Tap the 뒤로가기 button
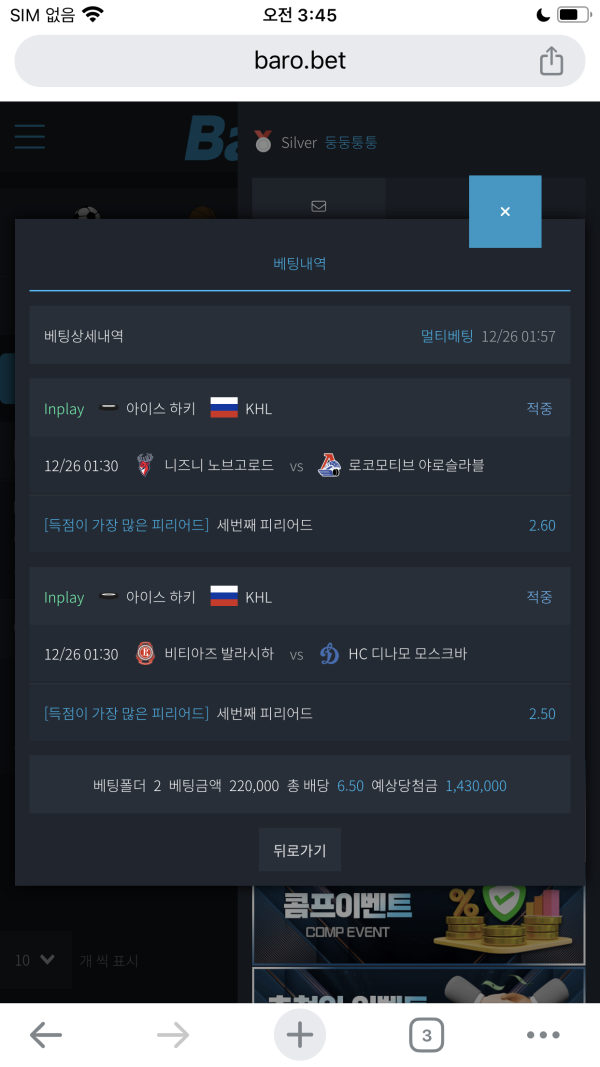The height and width of the screenshot is (1067, 600). tap(299, 850)
